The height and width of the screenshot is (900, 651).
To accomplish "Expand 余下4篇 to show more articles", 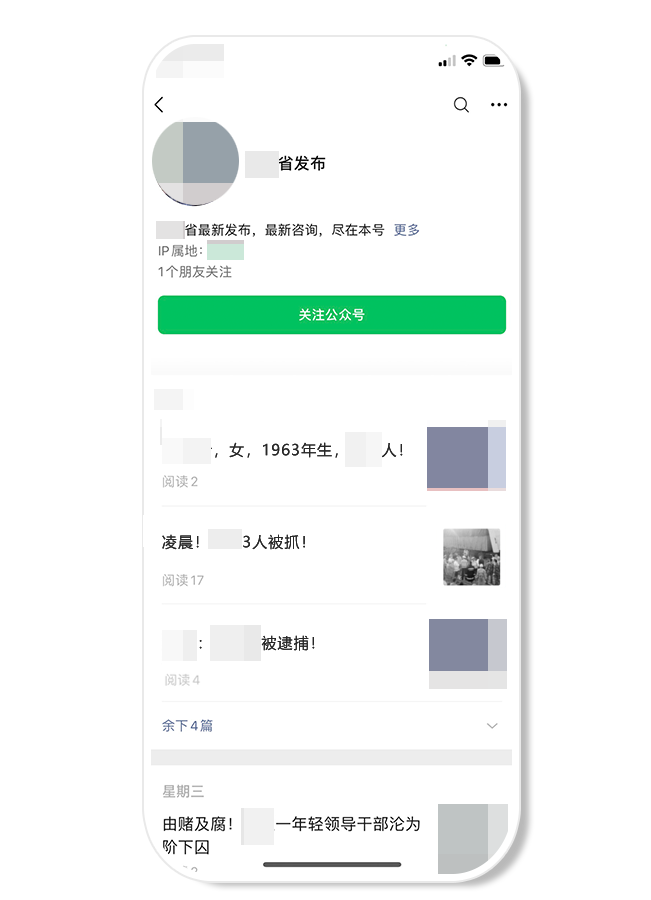I will pos(330,726).
